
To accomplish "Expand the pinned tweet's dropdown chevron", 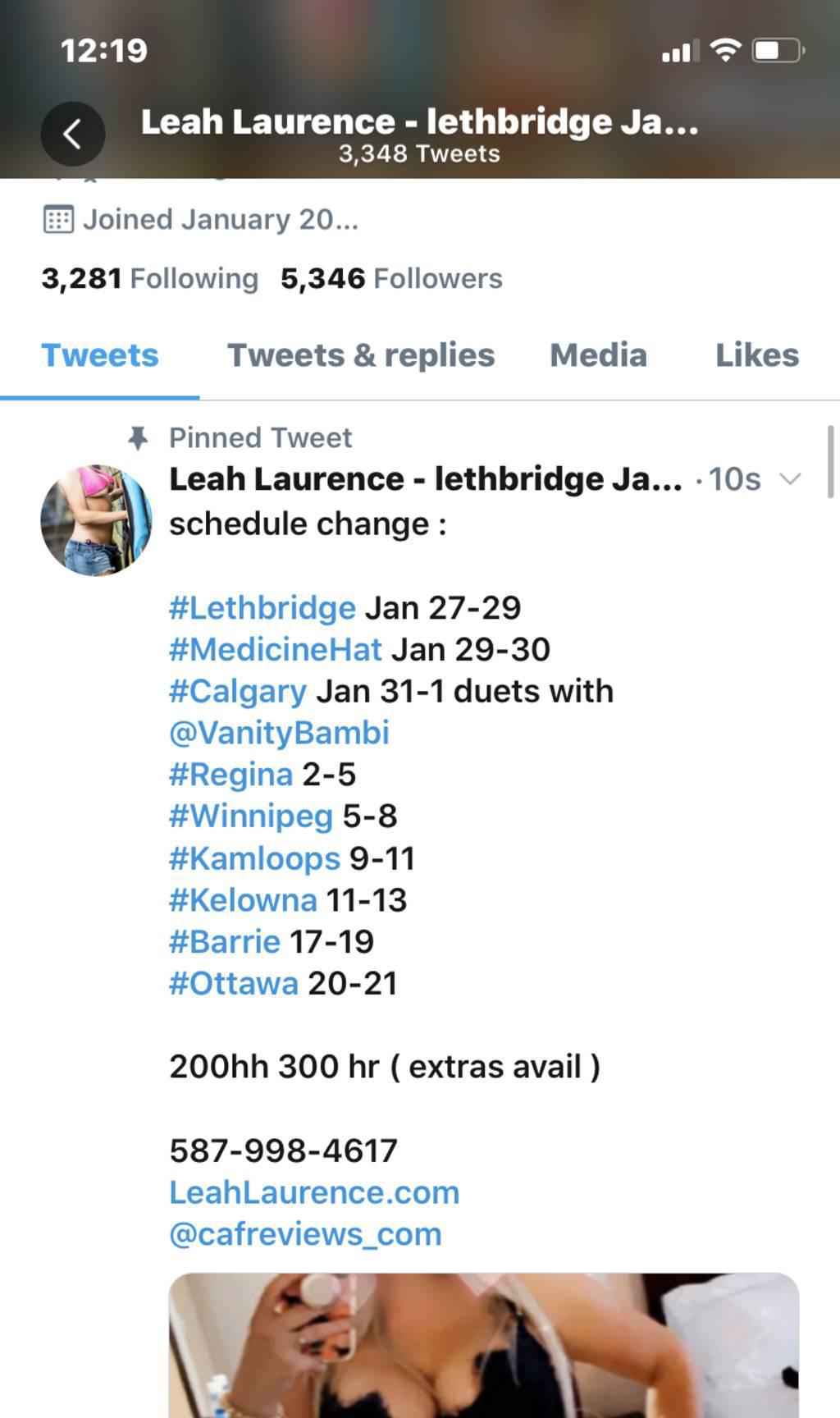I will (789, 479).
